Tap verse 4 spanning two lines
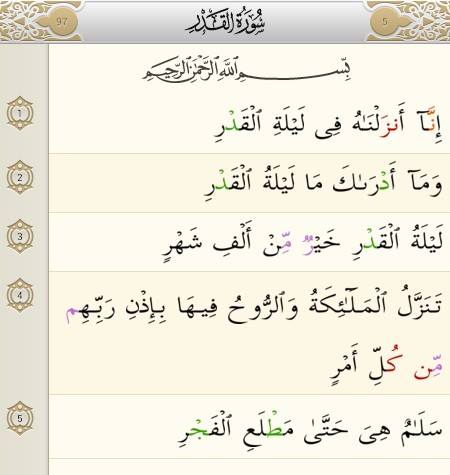 tap(249, 333)
